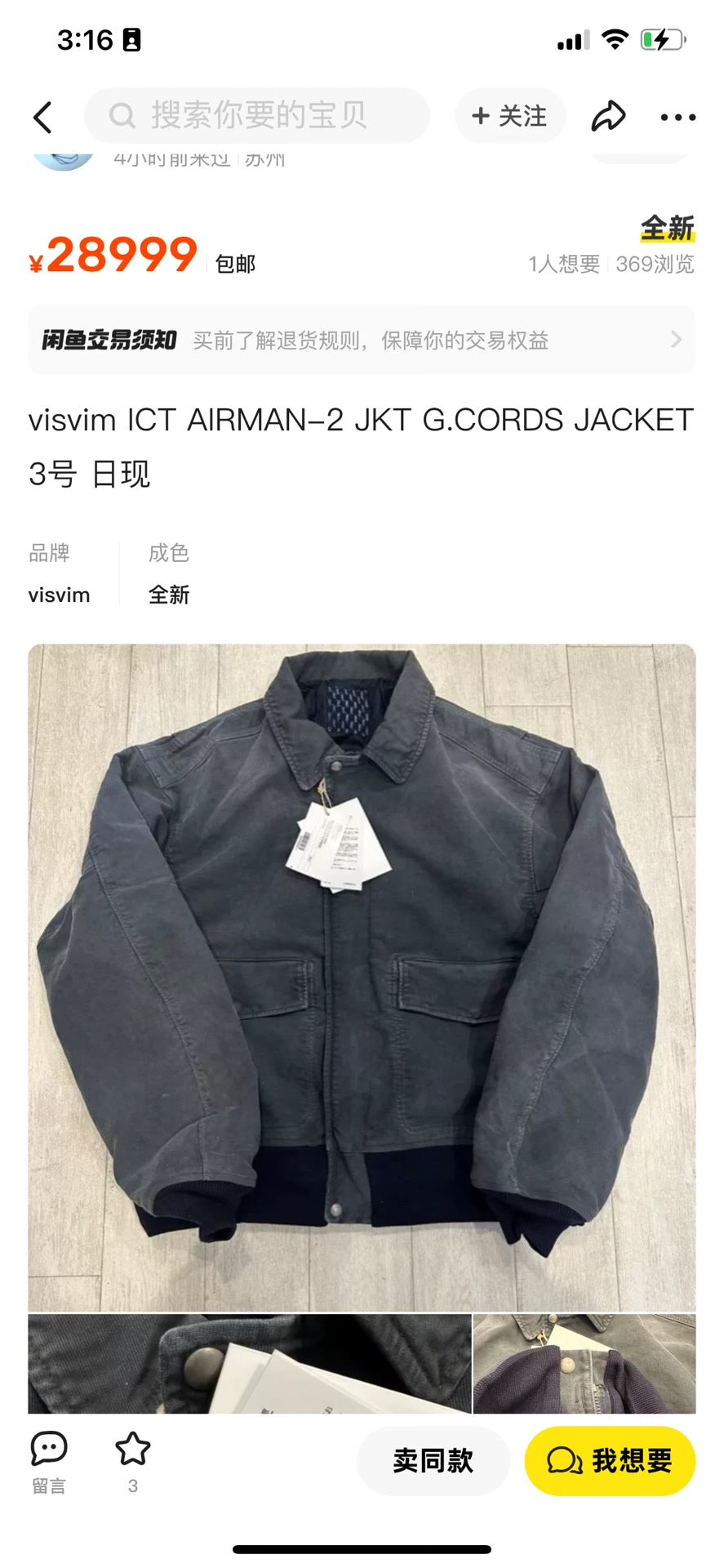This screenshot has width=724, height=1568.
Task: Open the zipper detail photo
Action: pyautogui.click(x=584, y=1363)
